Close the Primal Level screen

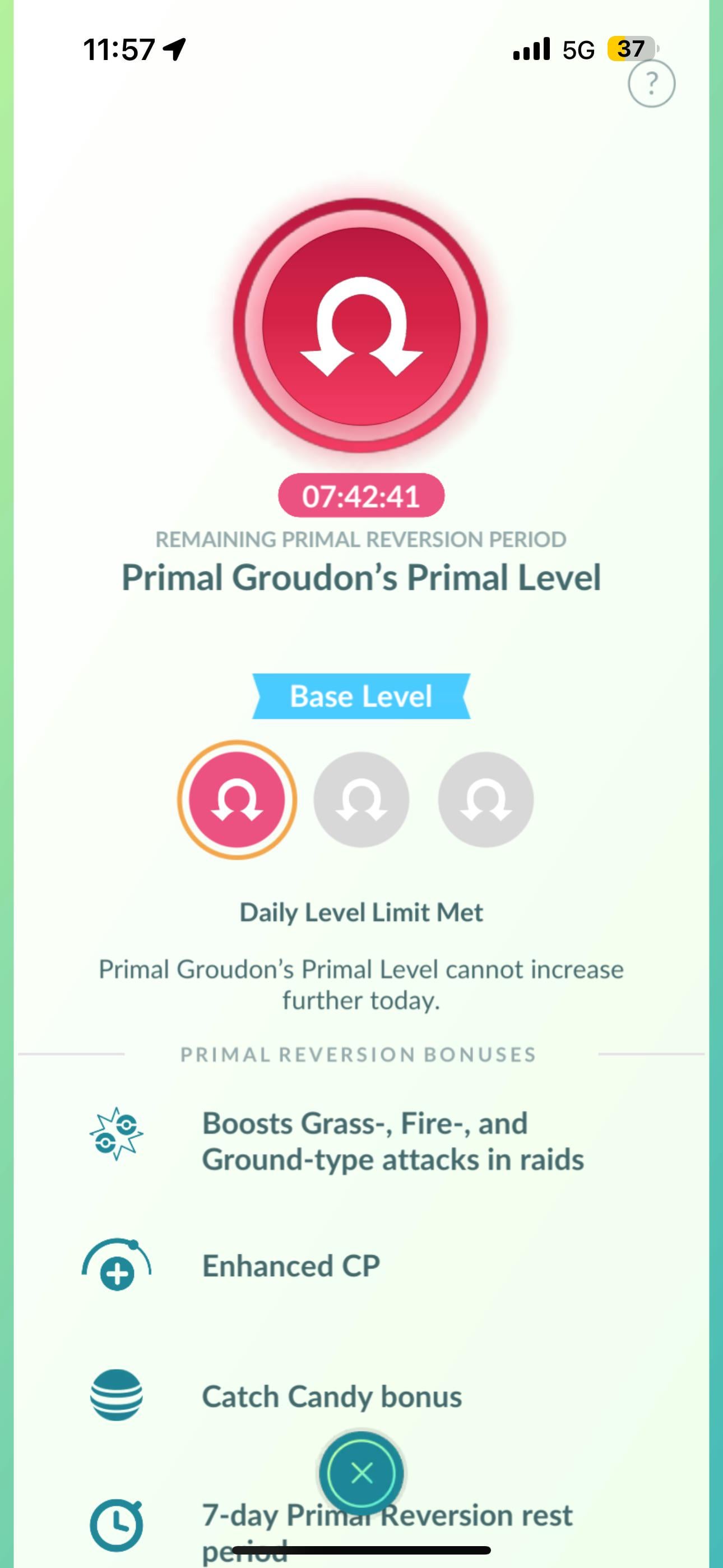click(x=361, y=1474)
